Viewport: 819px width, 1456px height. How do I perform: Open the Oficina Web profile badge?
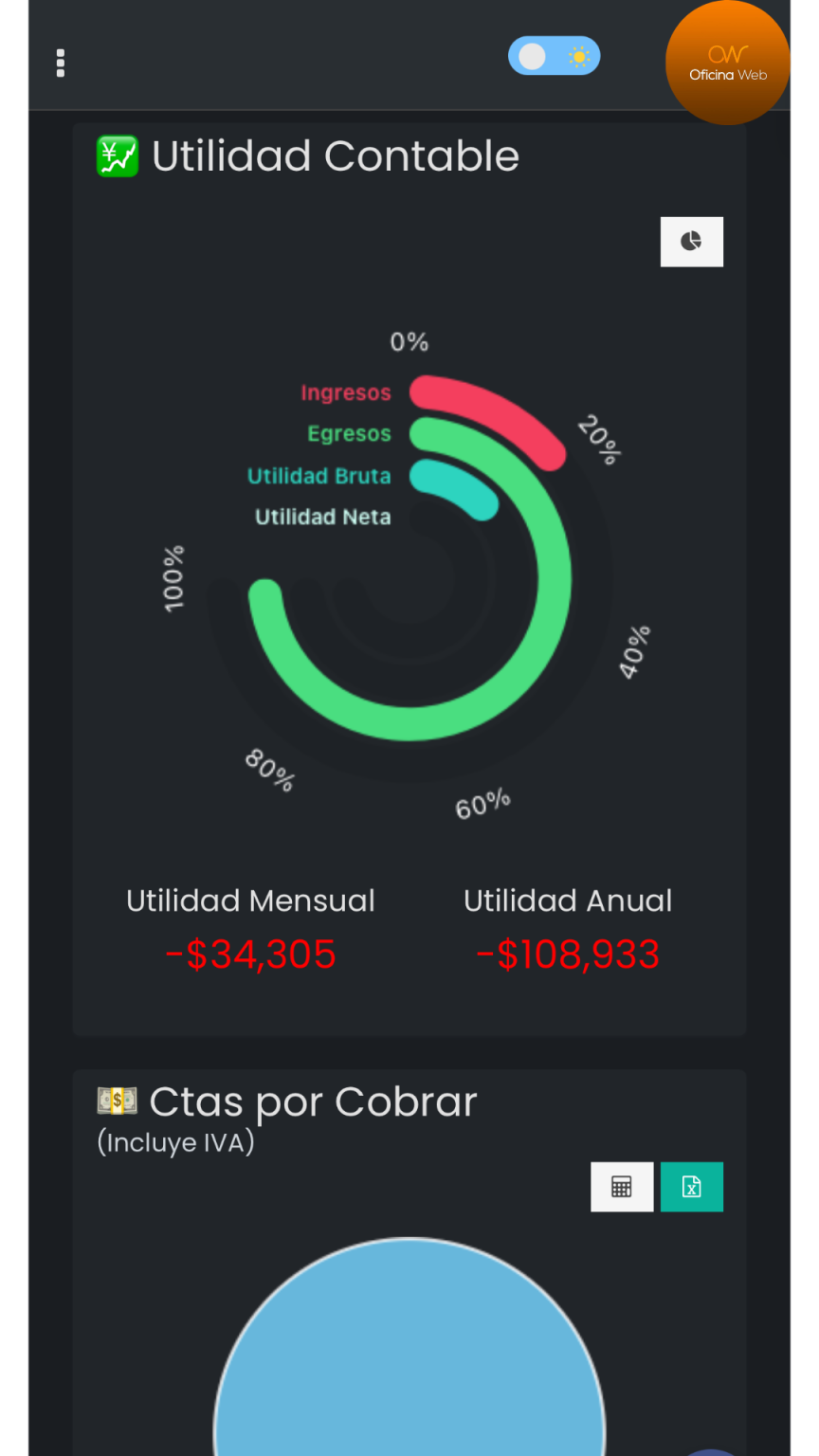[x=728, y=63]
